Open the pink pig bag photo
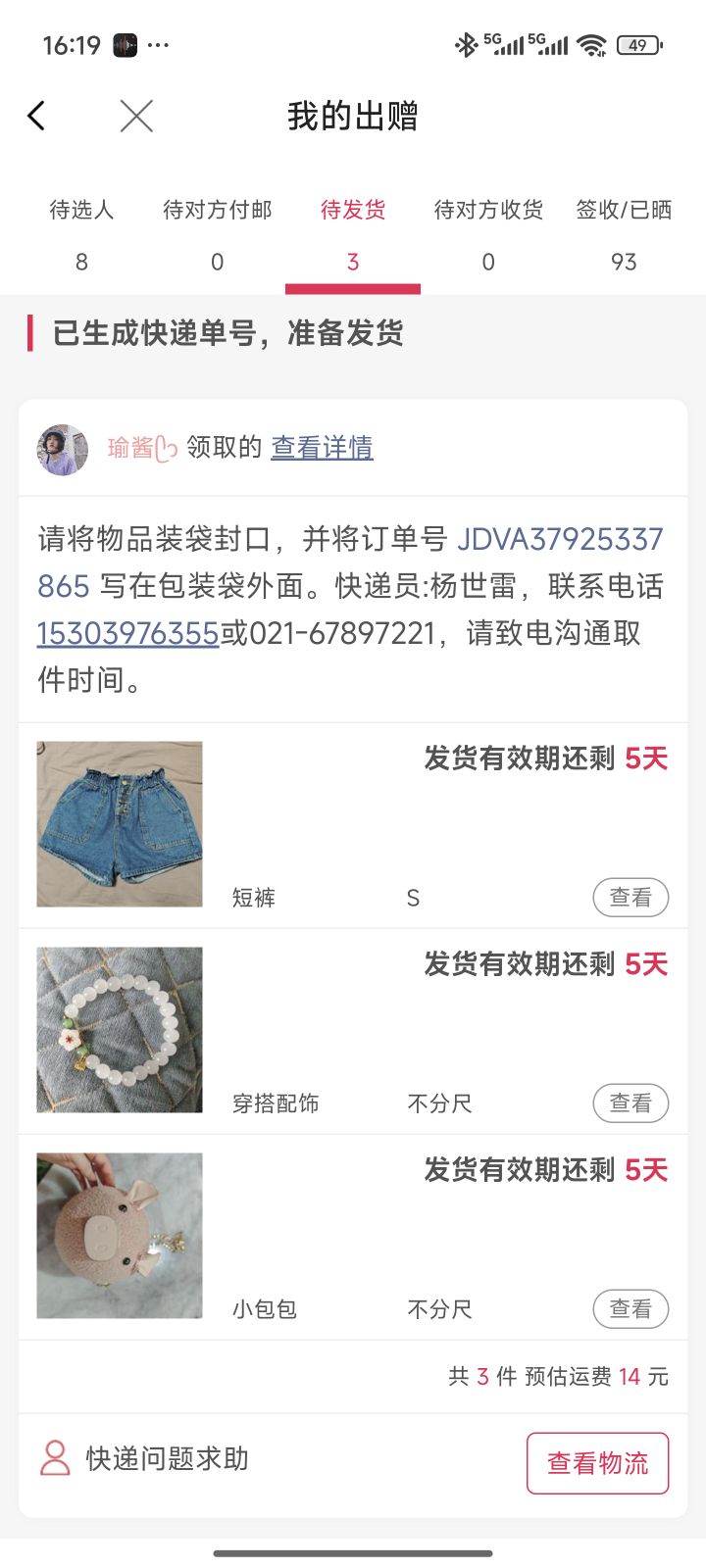Image resolution: width=706 pixels, height=1568 pixels. pyautogui.click(x=120, y=1236)
